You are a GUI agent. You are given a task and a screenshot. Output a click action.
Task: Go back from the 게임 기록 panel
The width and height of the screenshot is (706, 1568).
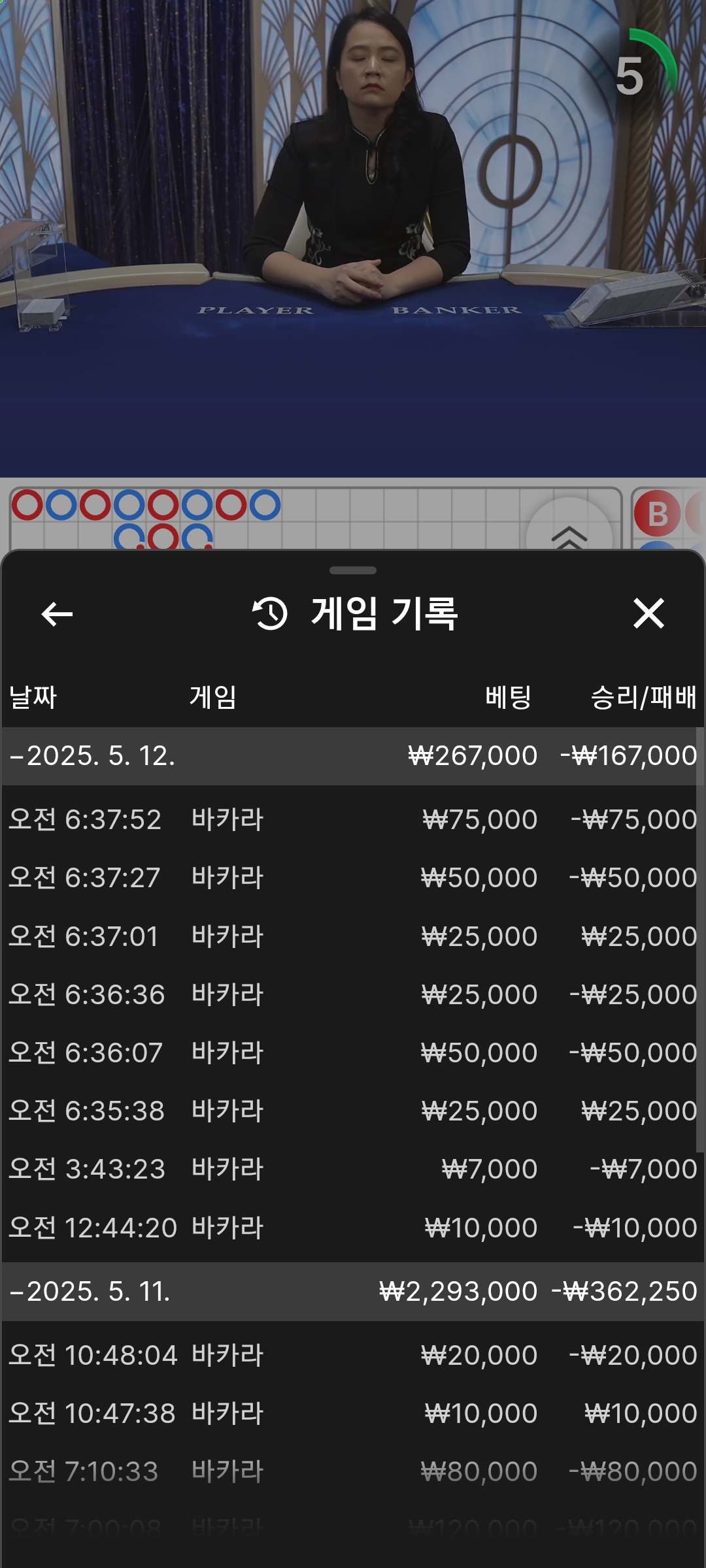tap(57, 614)
